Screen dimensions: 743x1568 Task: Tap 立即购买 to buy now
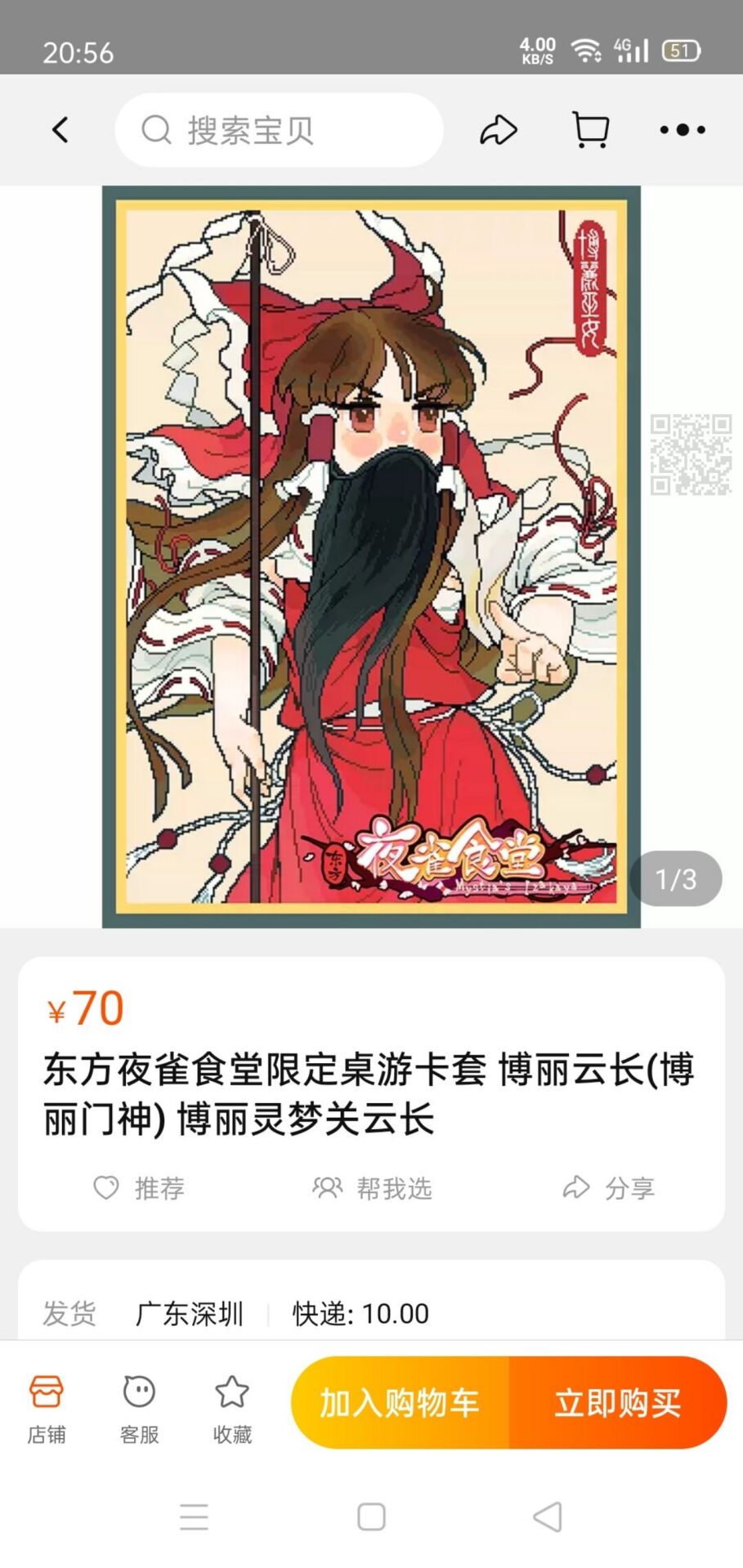click(x=618, y=1402)
